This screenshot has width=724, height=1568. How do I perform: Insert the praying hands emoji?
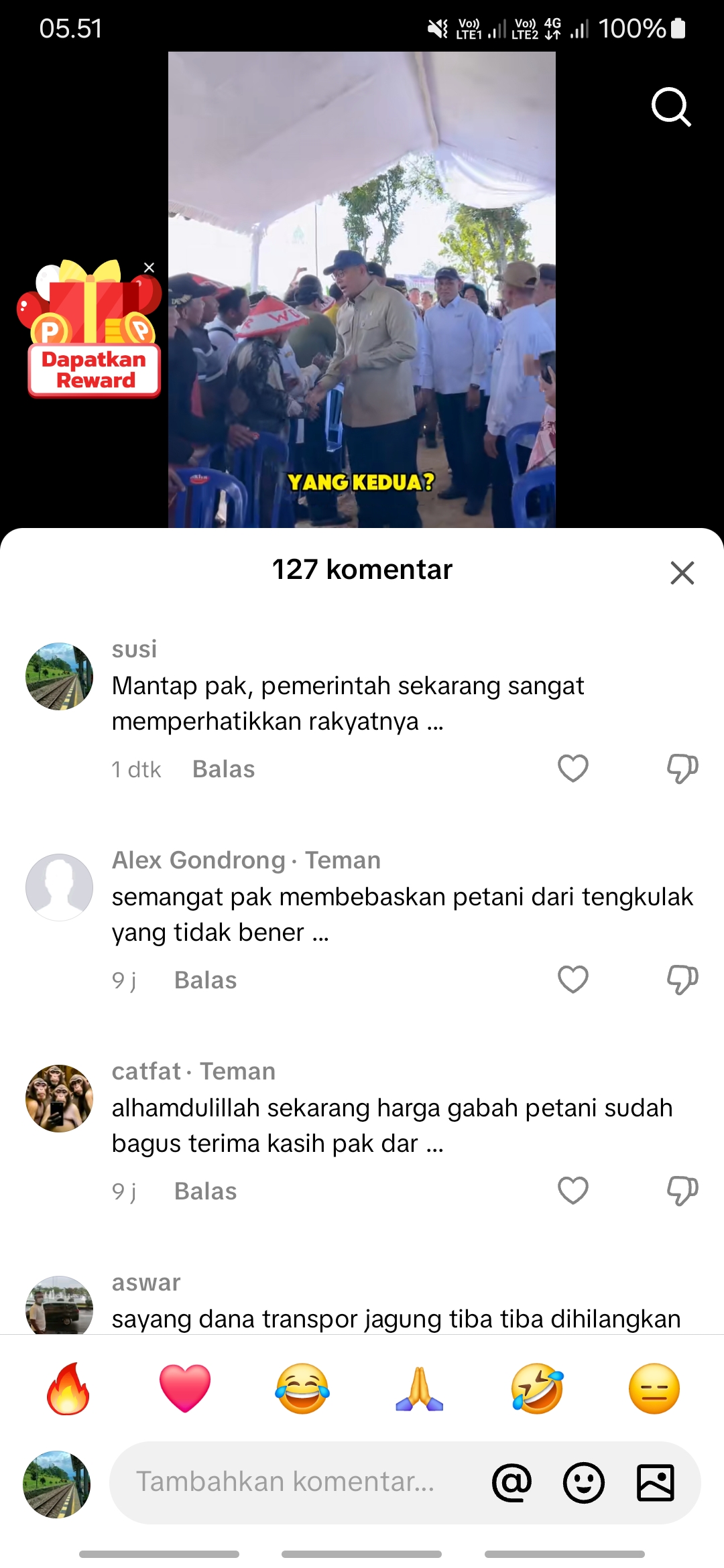[x=420, y=1389]
